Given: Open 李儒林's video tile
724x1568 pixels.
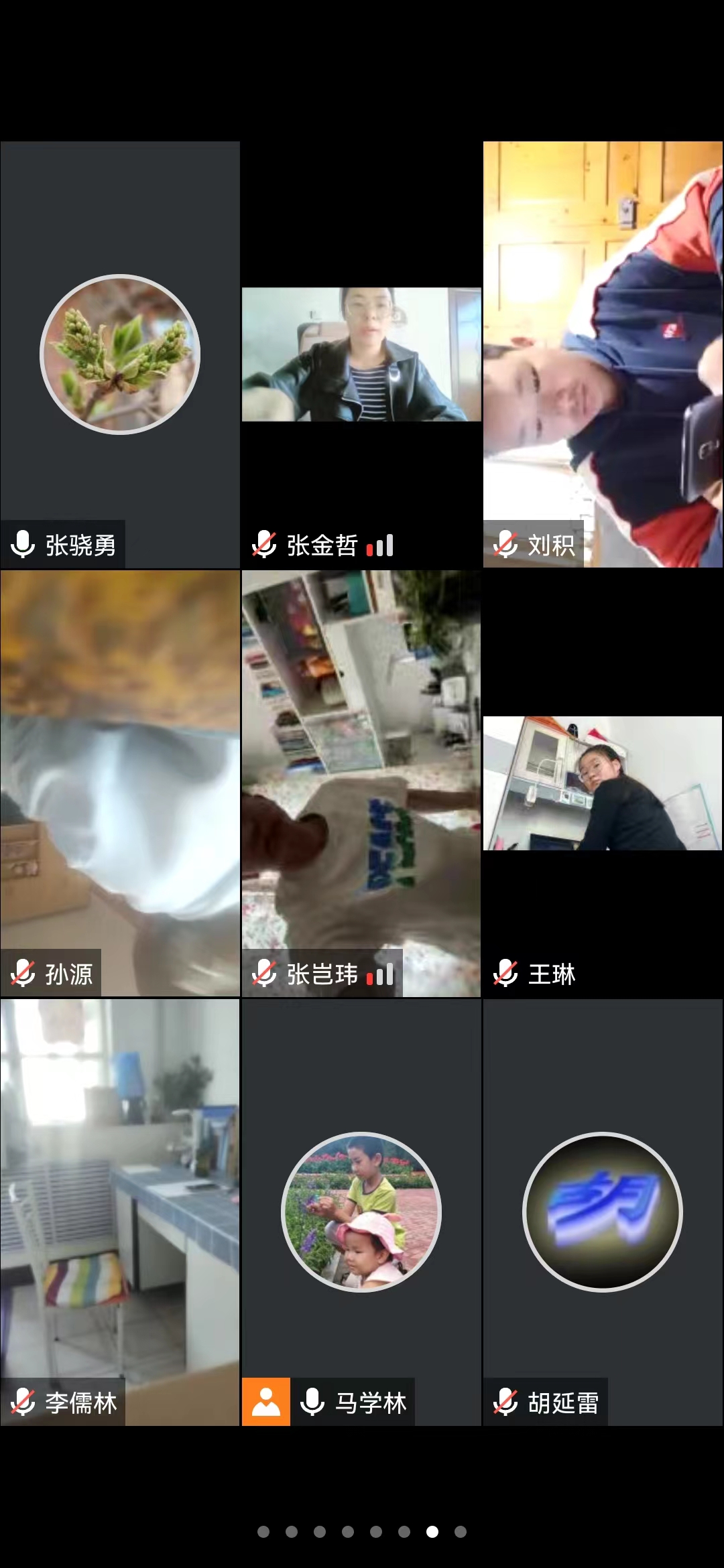Looking at the screenshot, I should (x=120, y=1212).
